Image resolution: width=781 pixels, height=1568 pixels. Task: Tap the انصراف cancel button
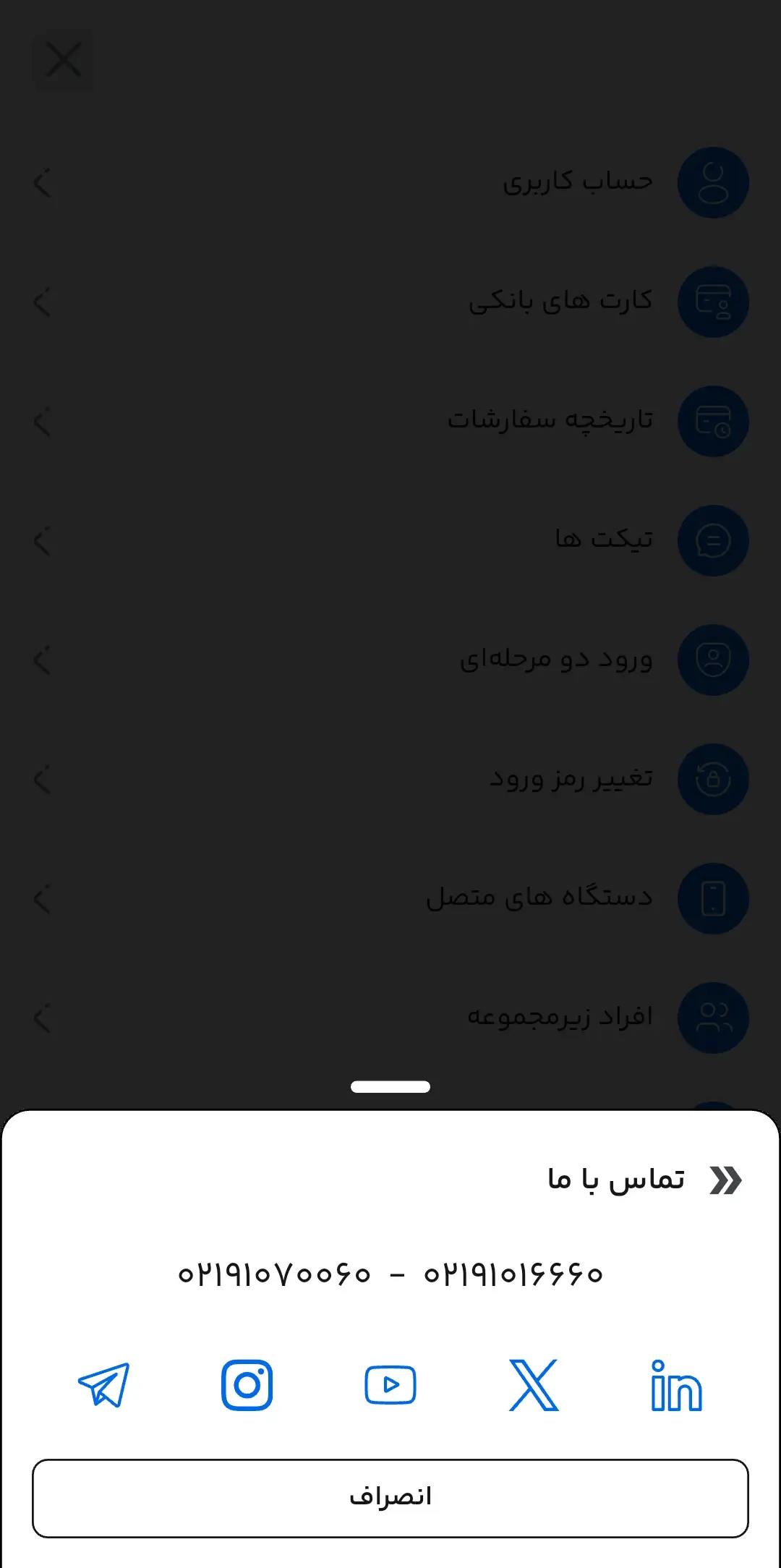pos(390,1498)
